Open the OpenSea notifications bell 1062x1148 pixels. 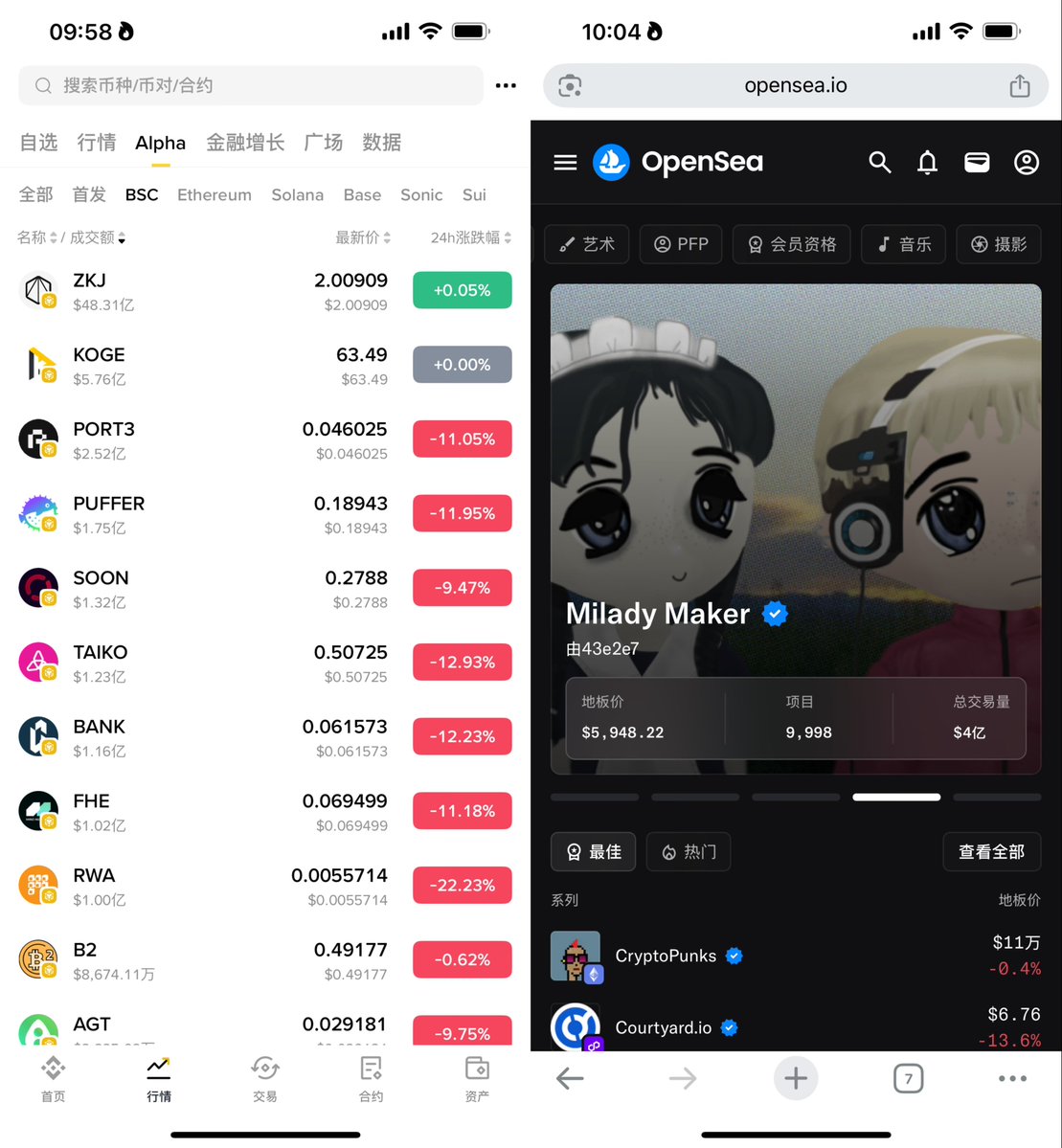(x=927, y=163)
